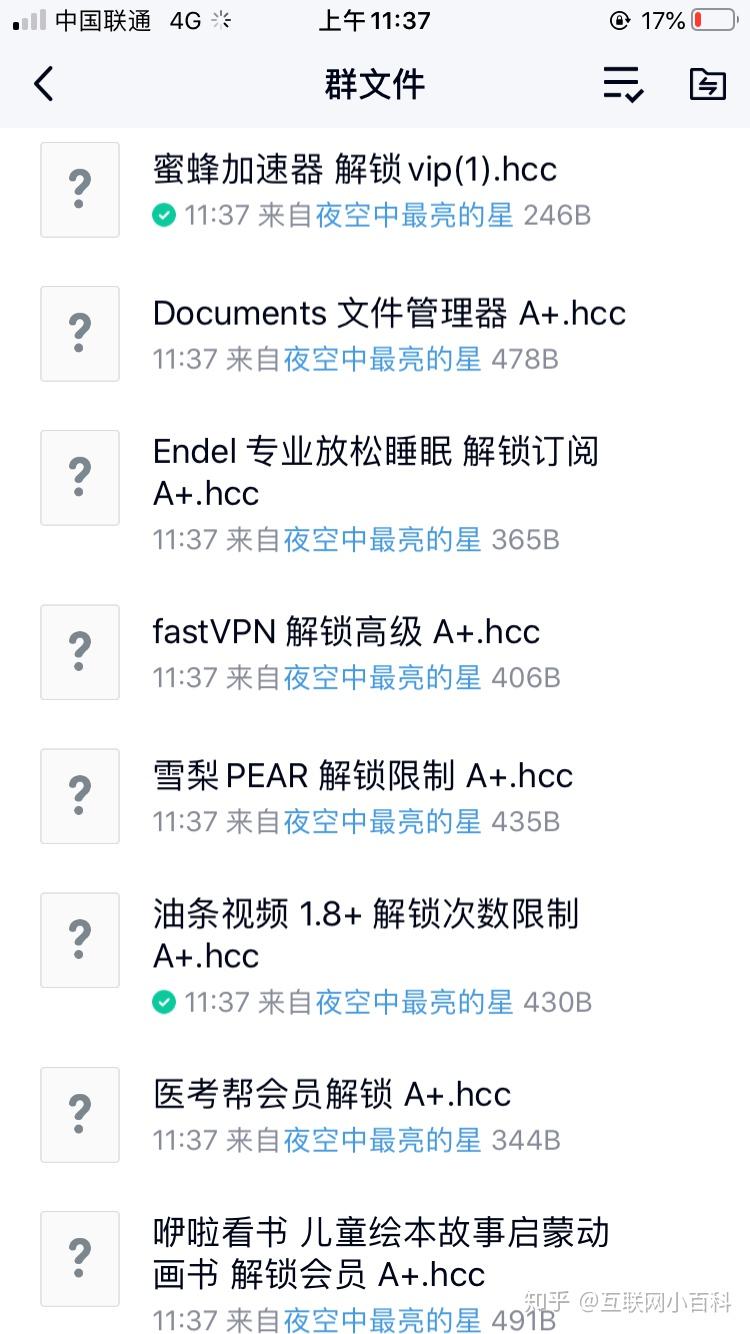Click the upload folder icon in top bar
This screenshot has height=1334, width=750.
707,85
